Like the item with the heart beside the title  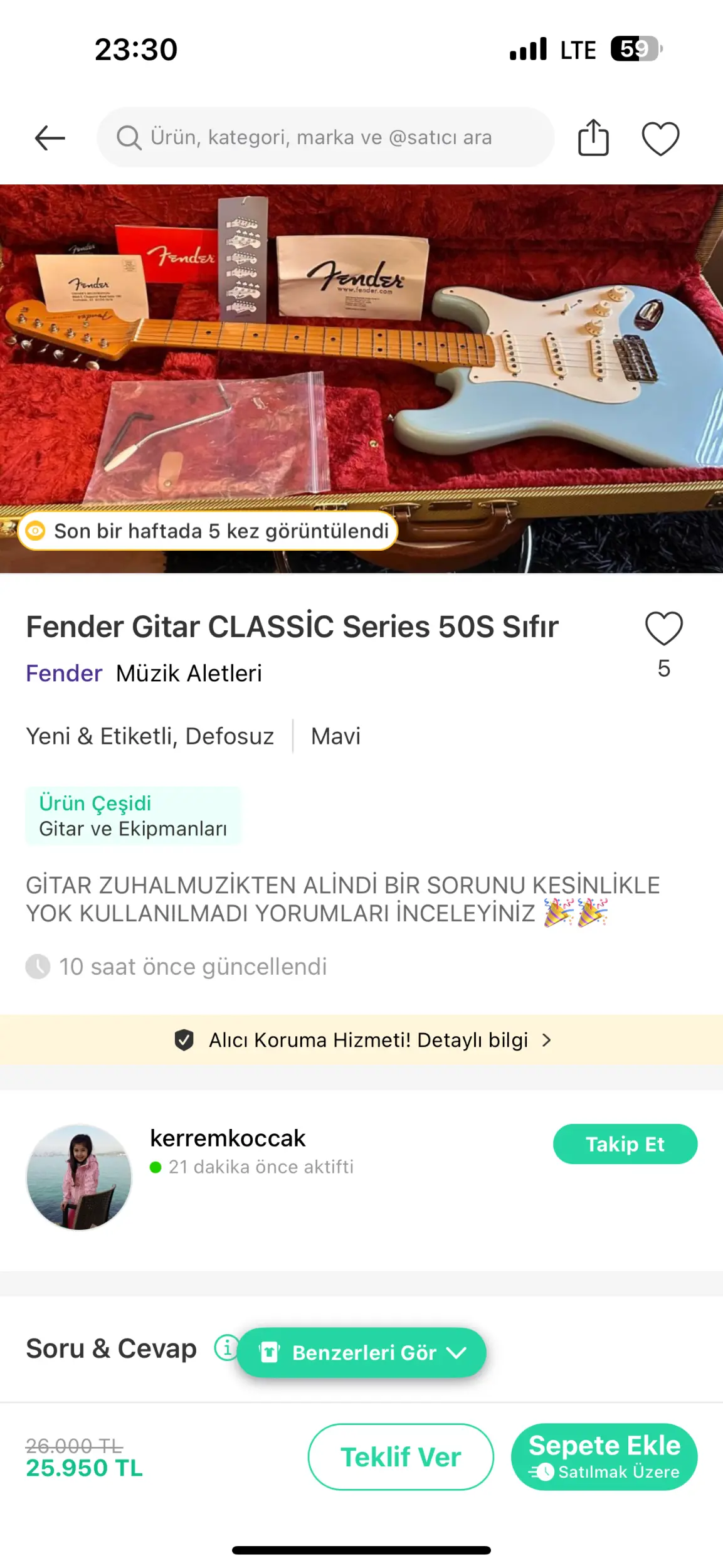663,628
